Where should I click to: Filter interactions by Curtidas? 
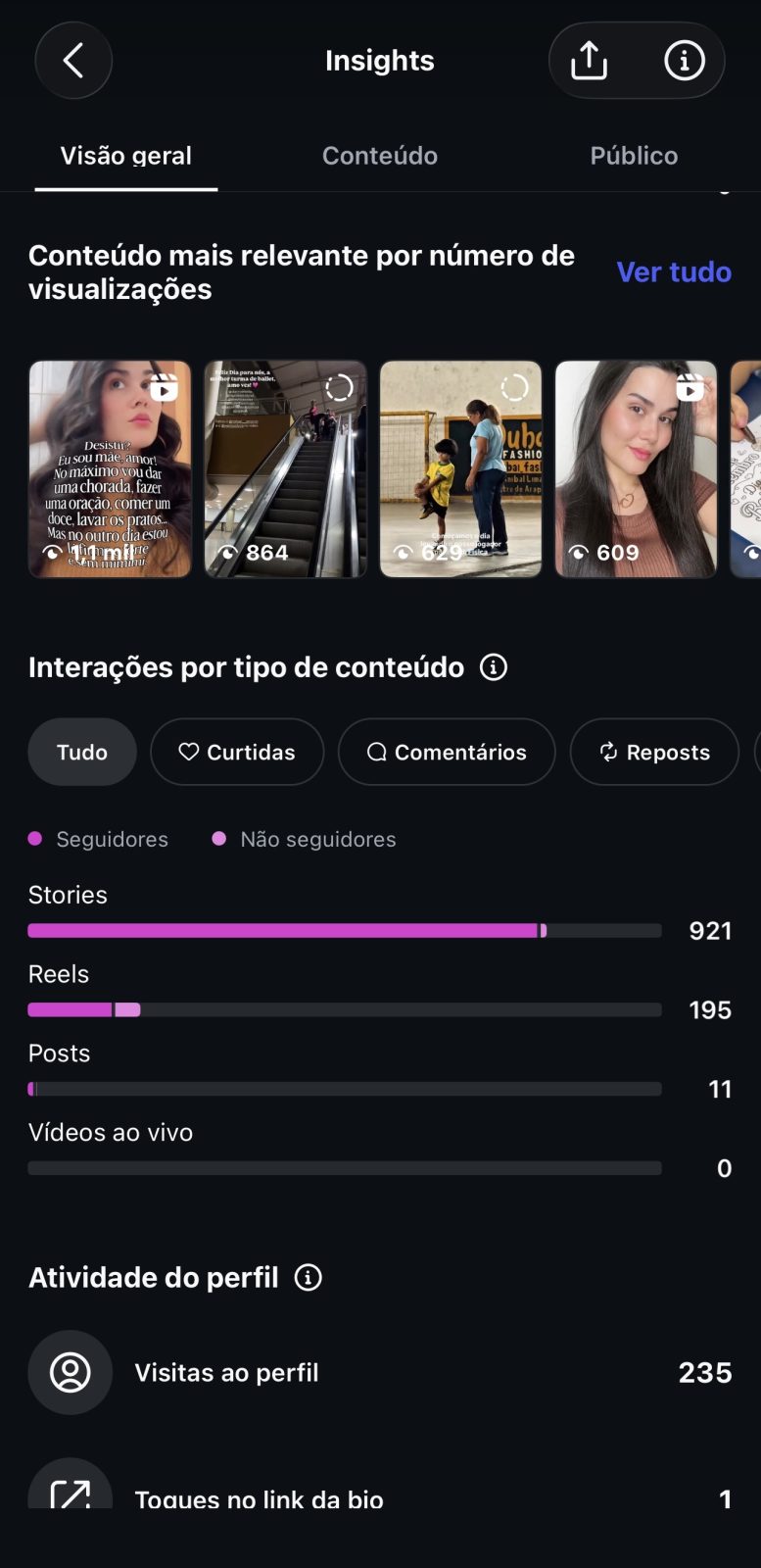coord(237,752)
